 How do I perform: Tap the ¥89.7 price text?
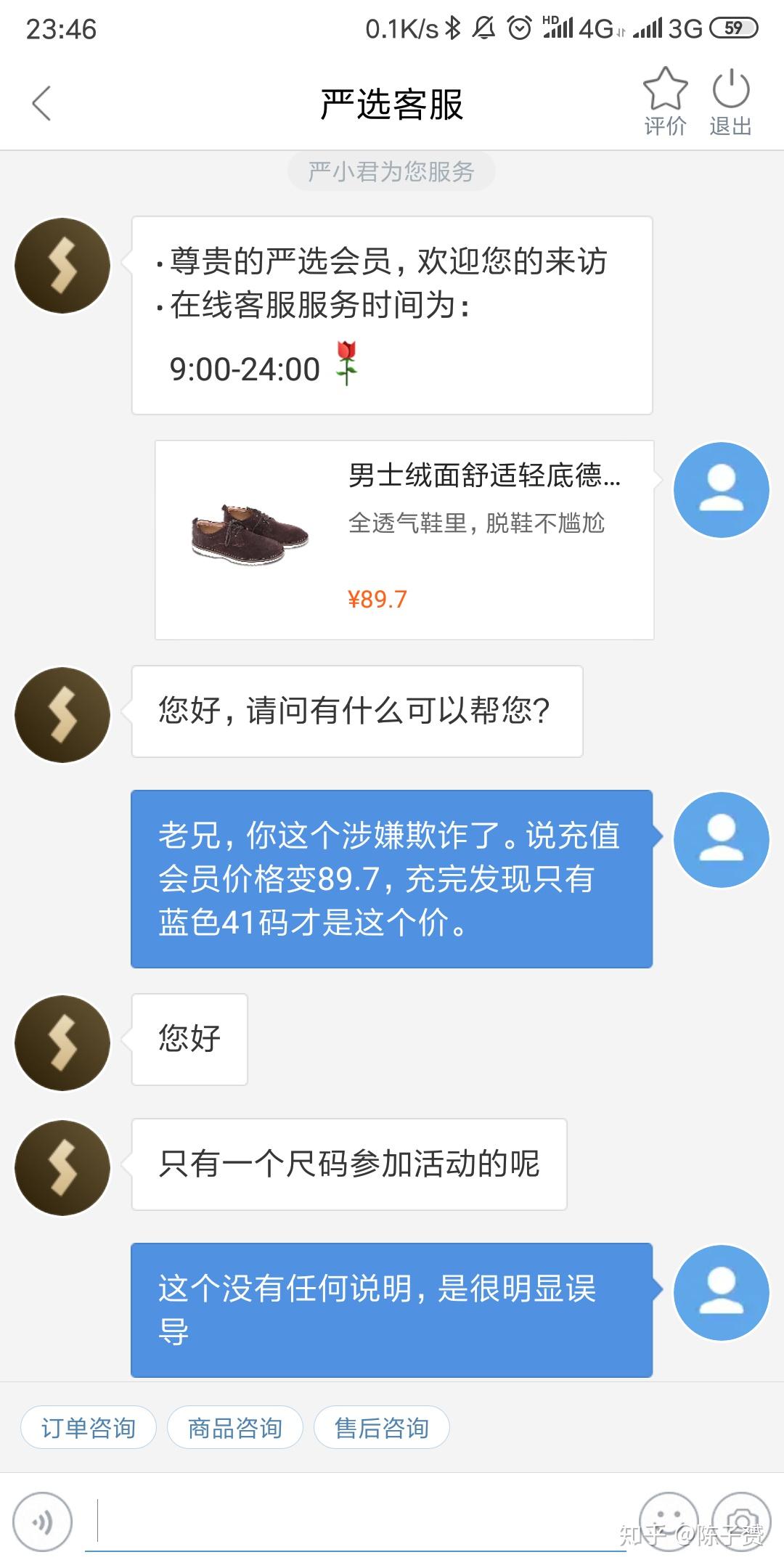pos(377,599)
